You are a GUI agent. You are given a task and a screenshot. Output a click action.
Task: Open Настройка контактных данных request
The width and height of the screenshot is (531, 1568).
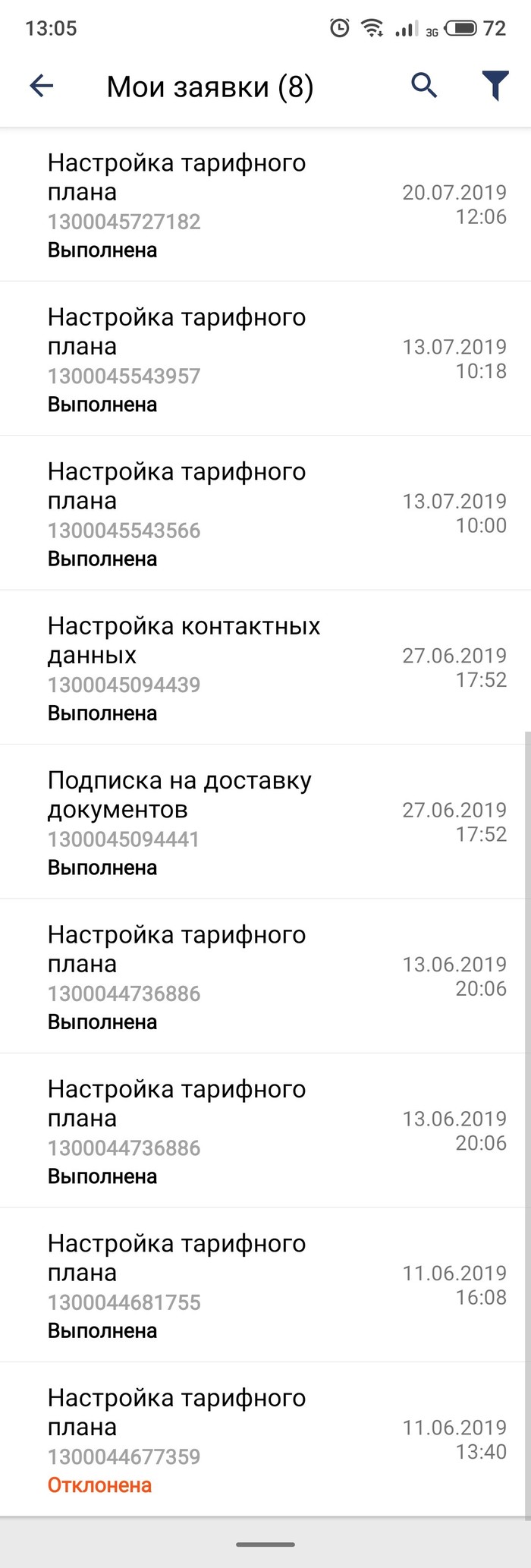point(265,668)
